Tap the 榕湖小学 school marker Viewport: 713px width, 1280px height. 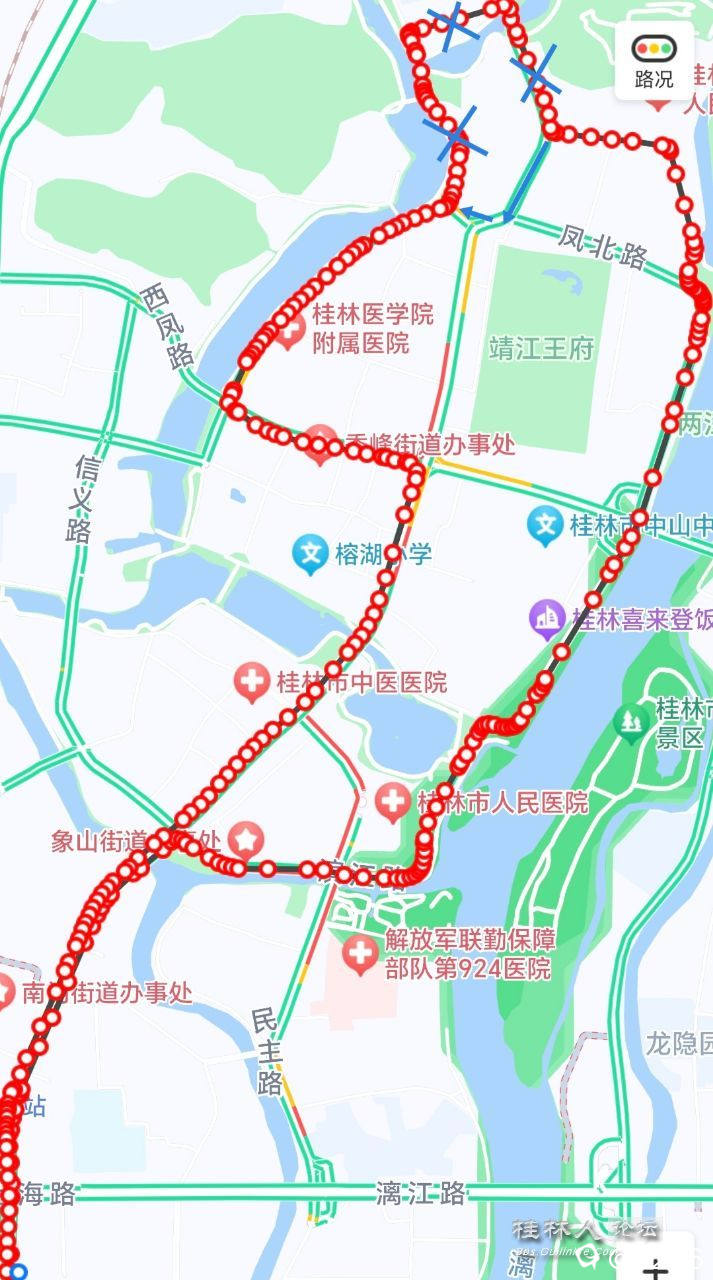pos(311,553)
